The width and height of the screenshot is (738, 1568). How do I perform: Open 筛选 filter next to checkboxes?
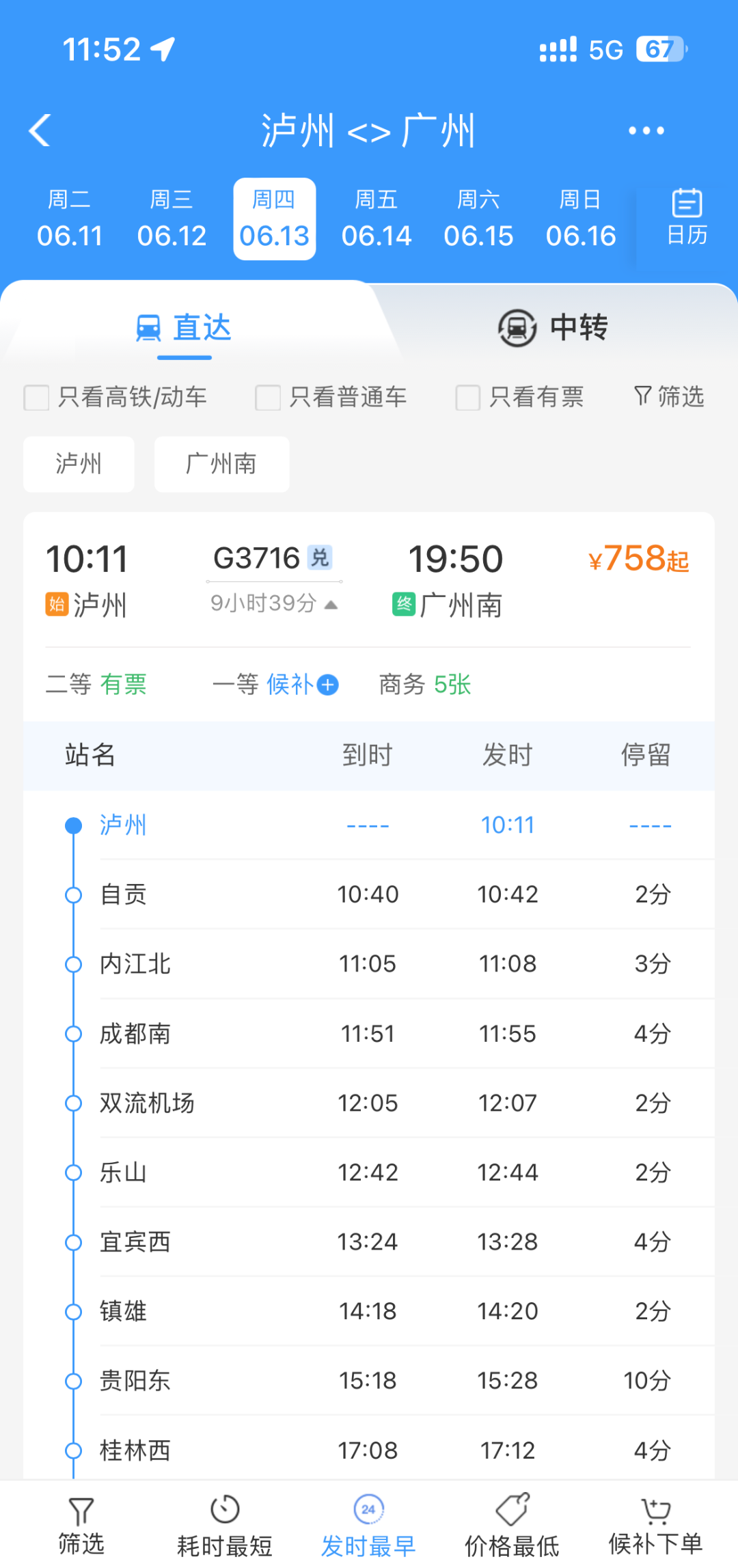point(669,396)
